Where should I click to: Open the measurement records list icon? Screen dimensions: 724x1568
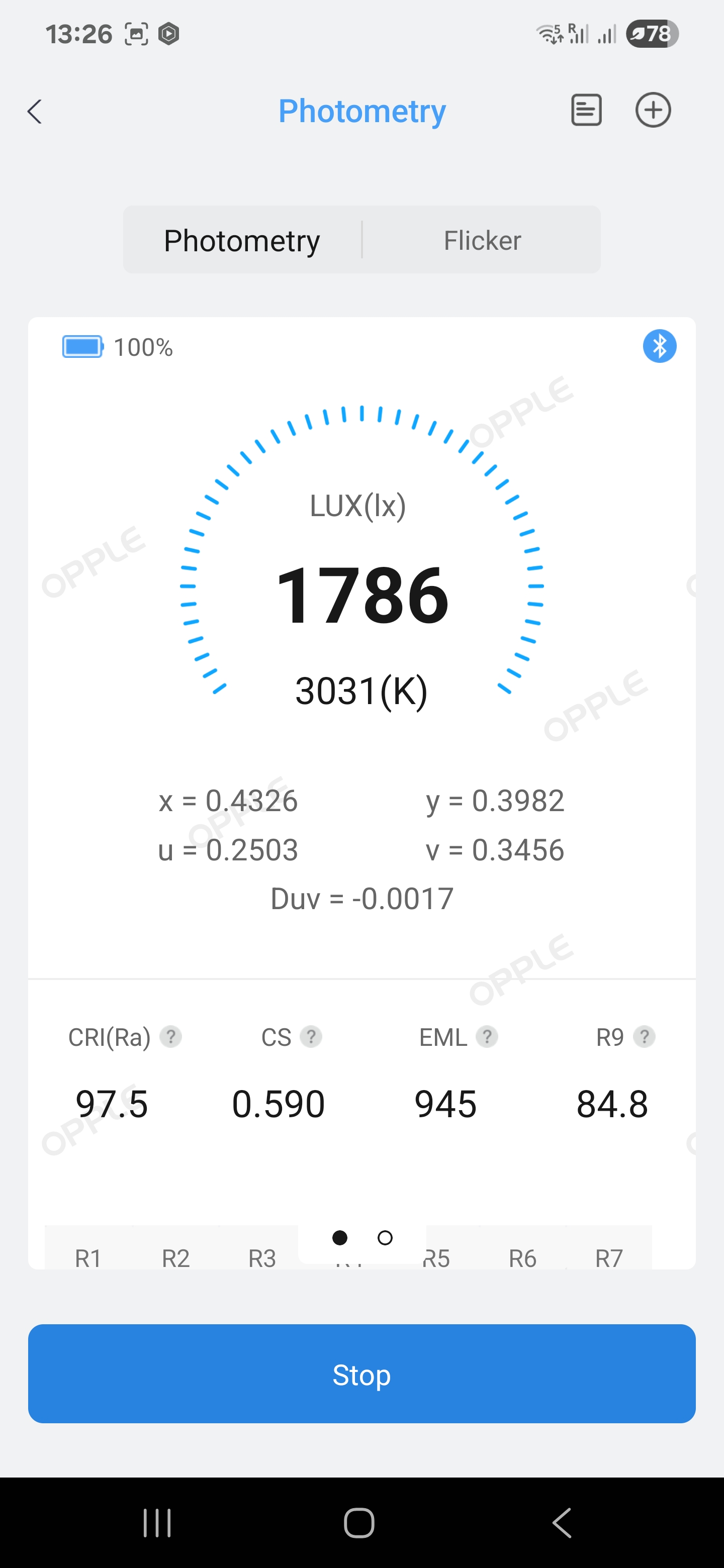pyautogui.click(x=586, y=110)
